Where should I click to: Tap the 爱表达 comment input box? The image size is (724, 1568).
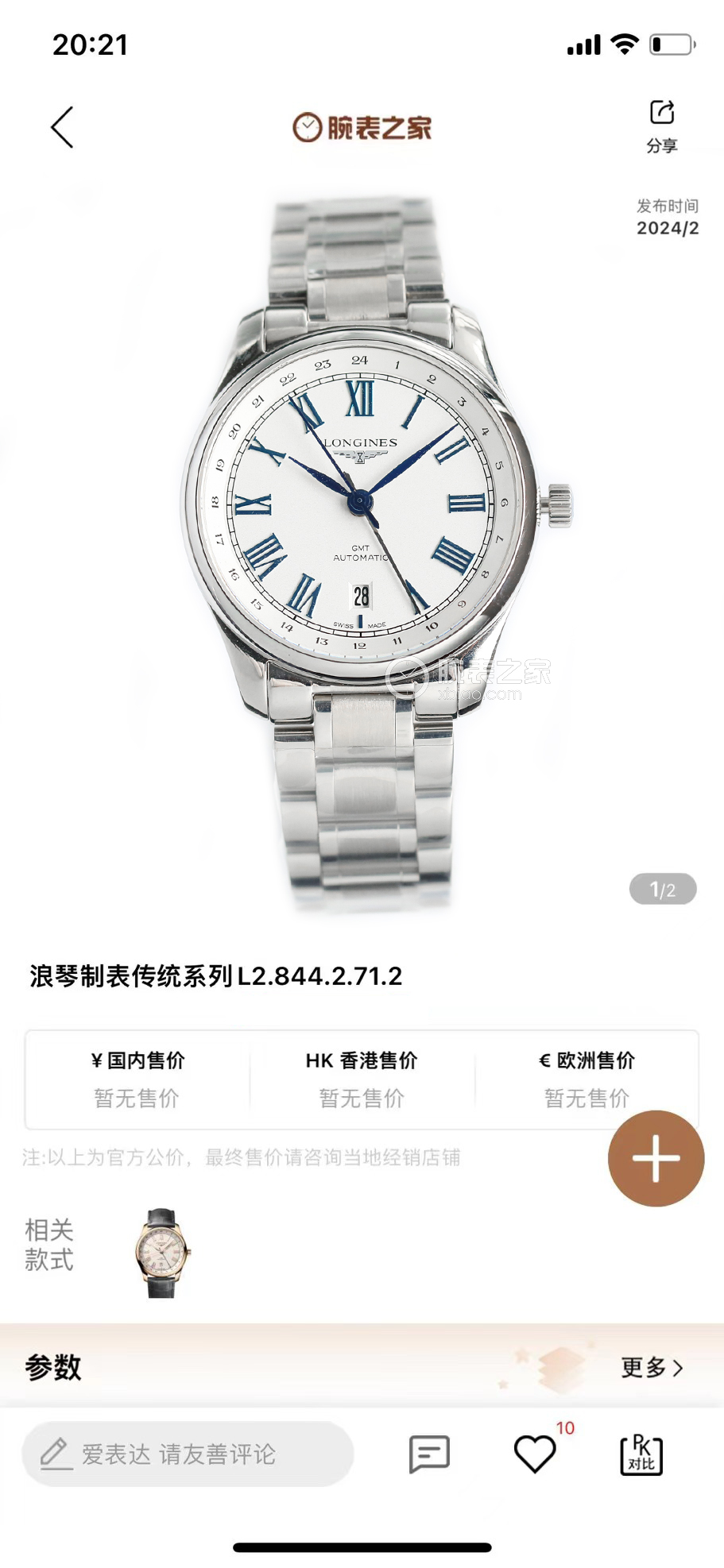(x=188, y=1454)
